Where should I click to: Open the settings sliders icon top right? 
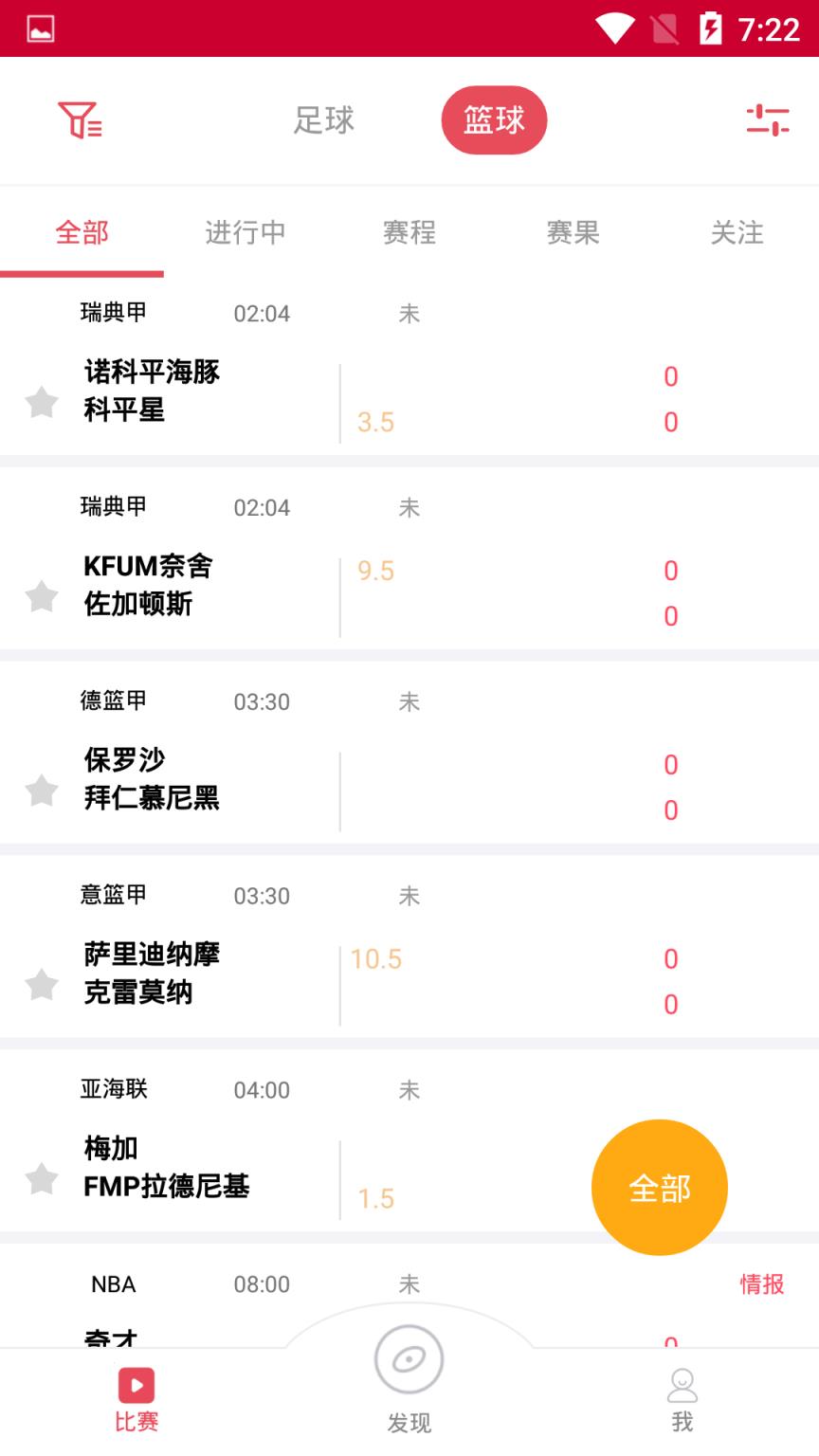click(x=767, y=120)
